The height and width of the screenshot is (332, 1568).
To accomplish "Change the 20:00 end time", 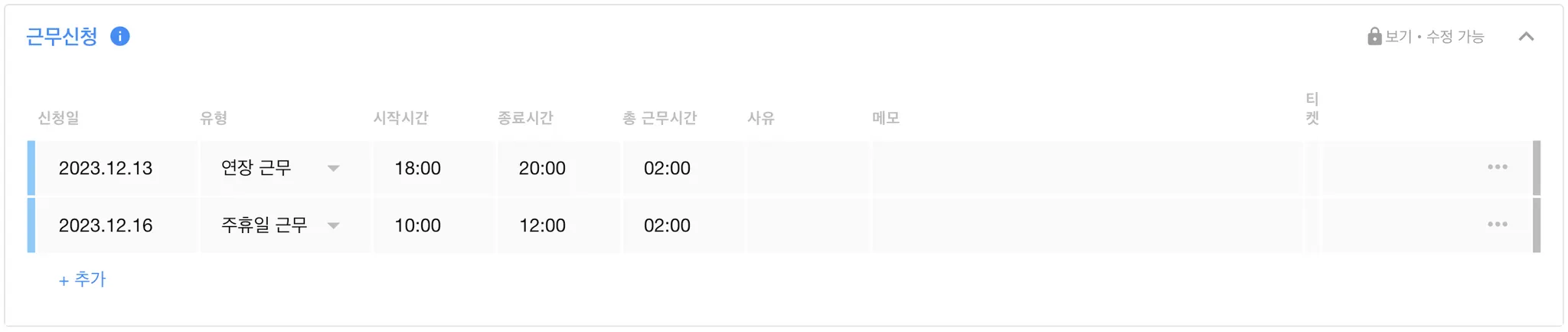I will [558, 168].
